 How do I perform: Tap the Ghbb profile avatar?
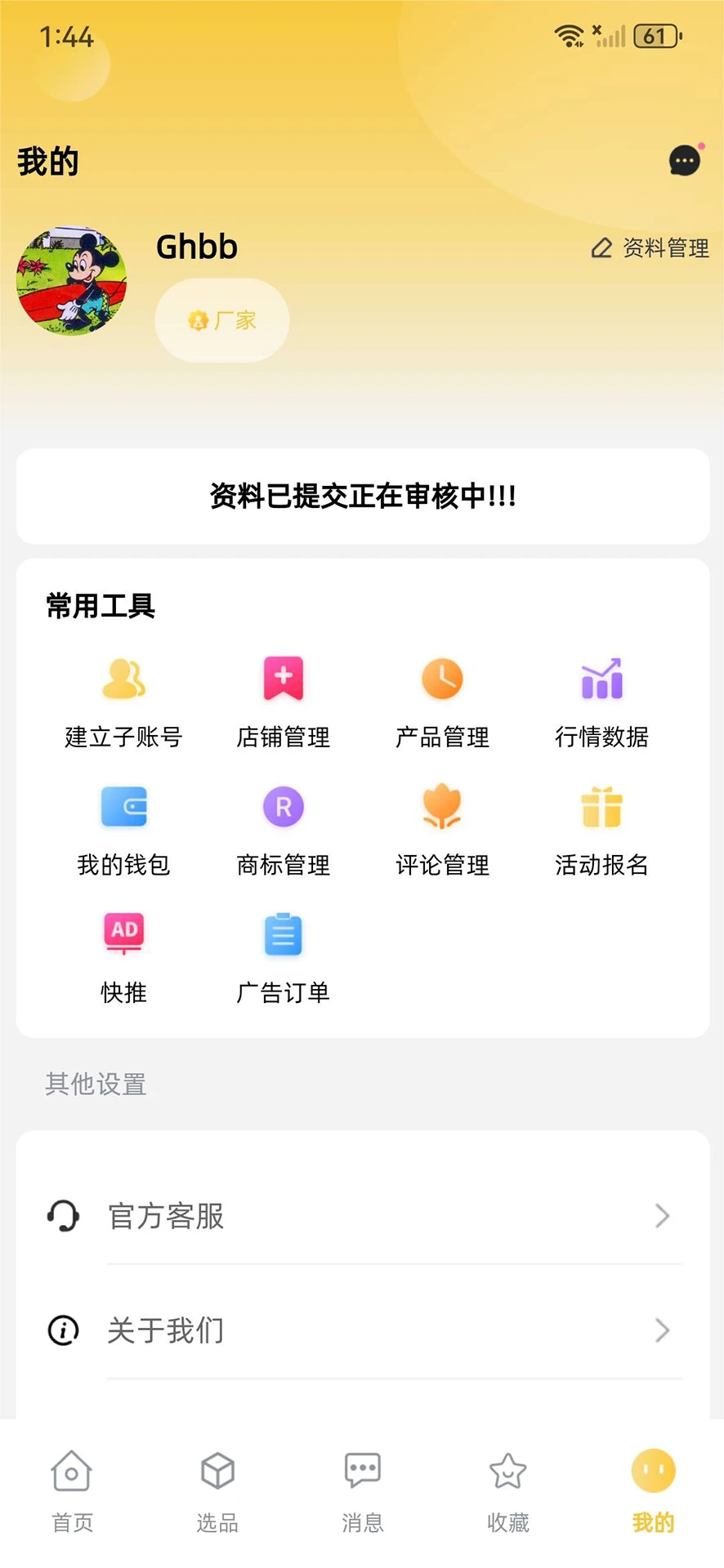click(72, 281)
